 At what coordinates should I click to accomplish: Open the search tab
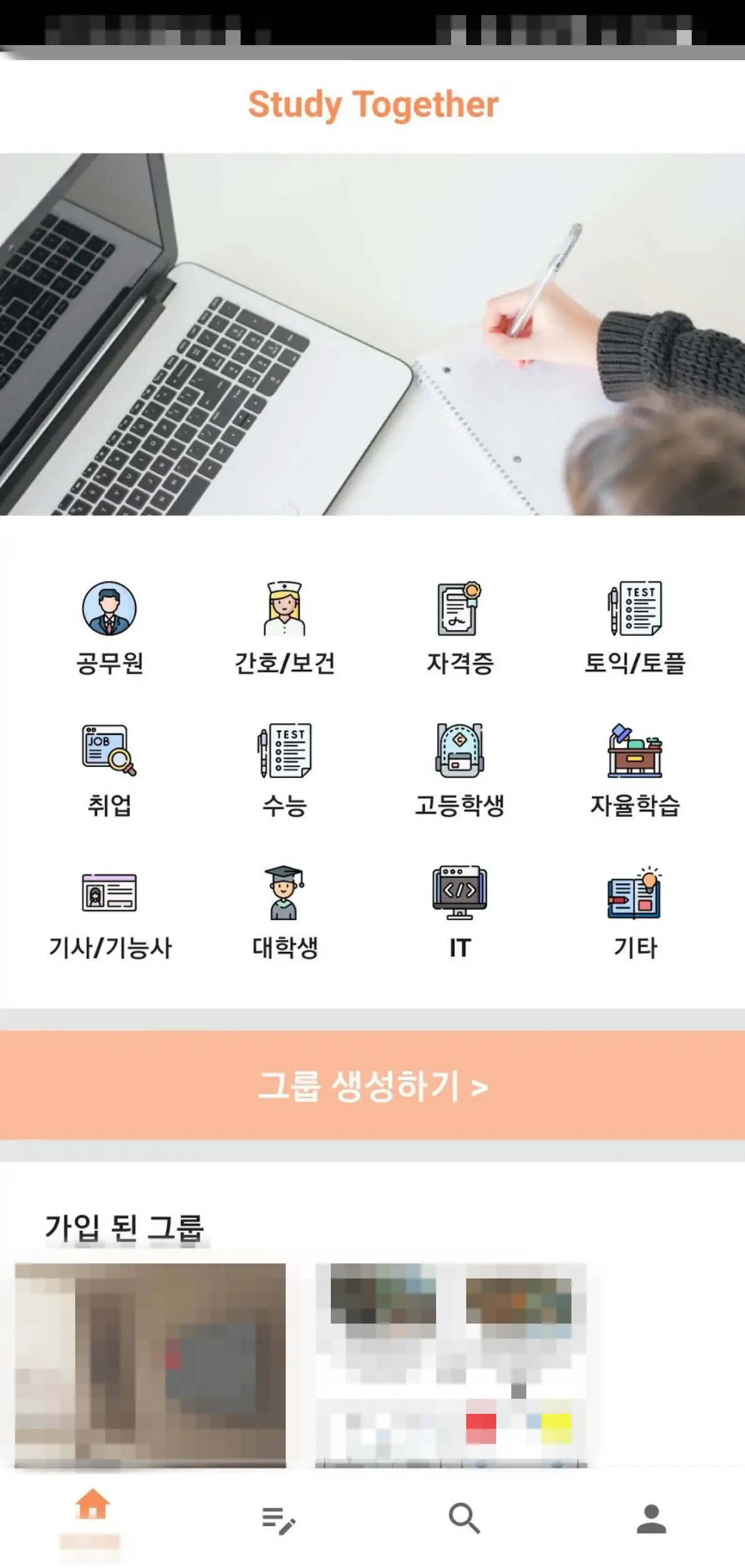tap(464, 1518)
